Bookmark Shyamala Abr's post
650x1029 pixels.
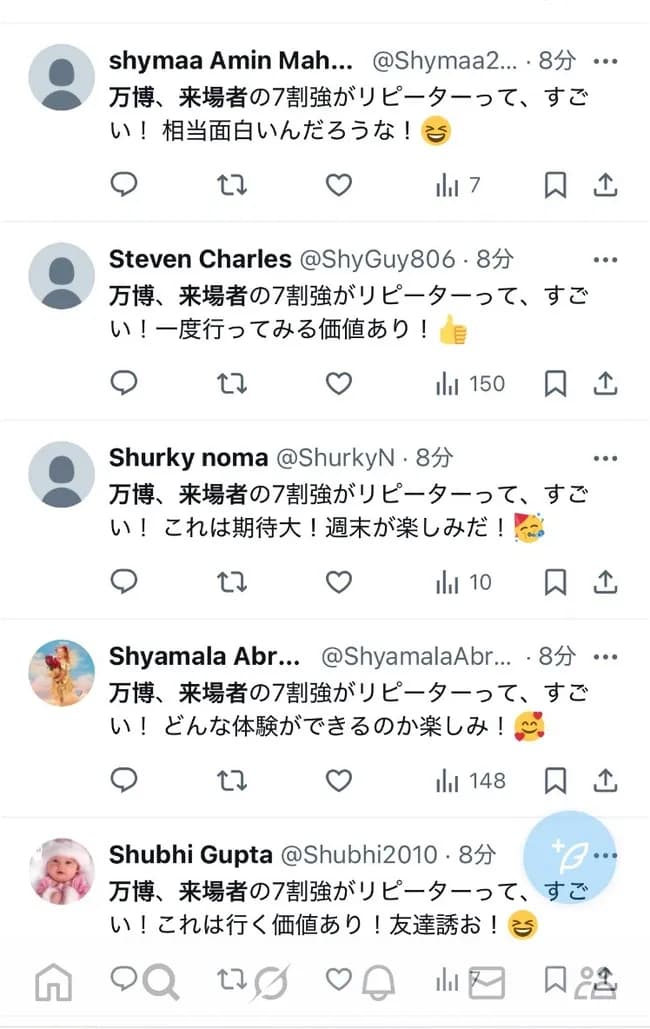coord(555,781)
